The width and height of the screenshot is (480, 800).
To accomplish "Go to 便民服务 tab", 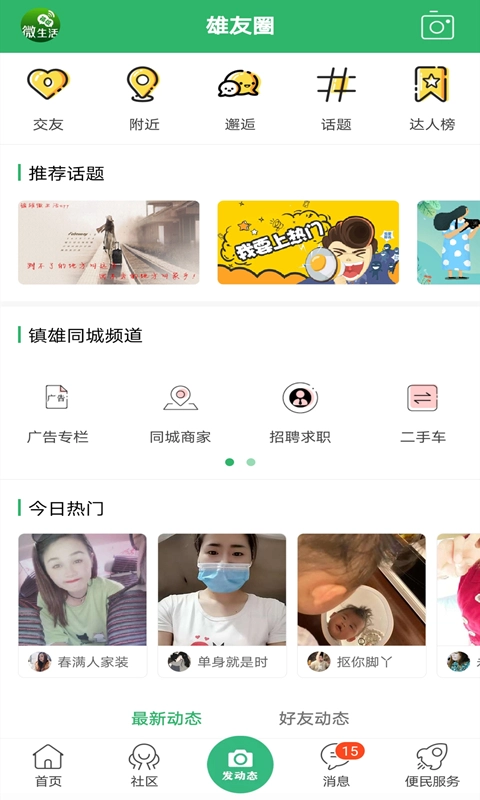I will (x=433, y=765).
